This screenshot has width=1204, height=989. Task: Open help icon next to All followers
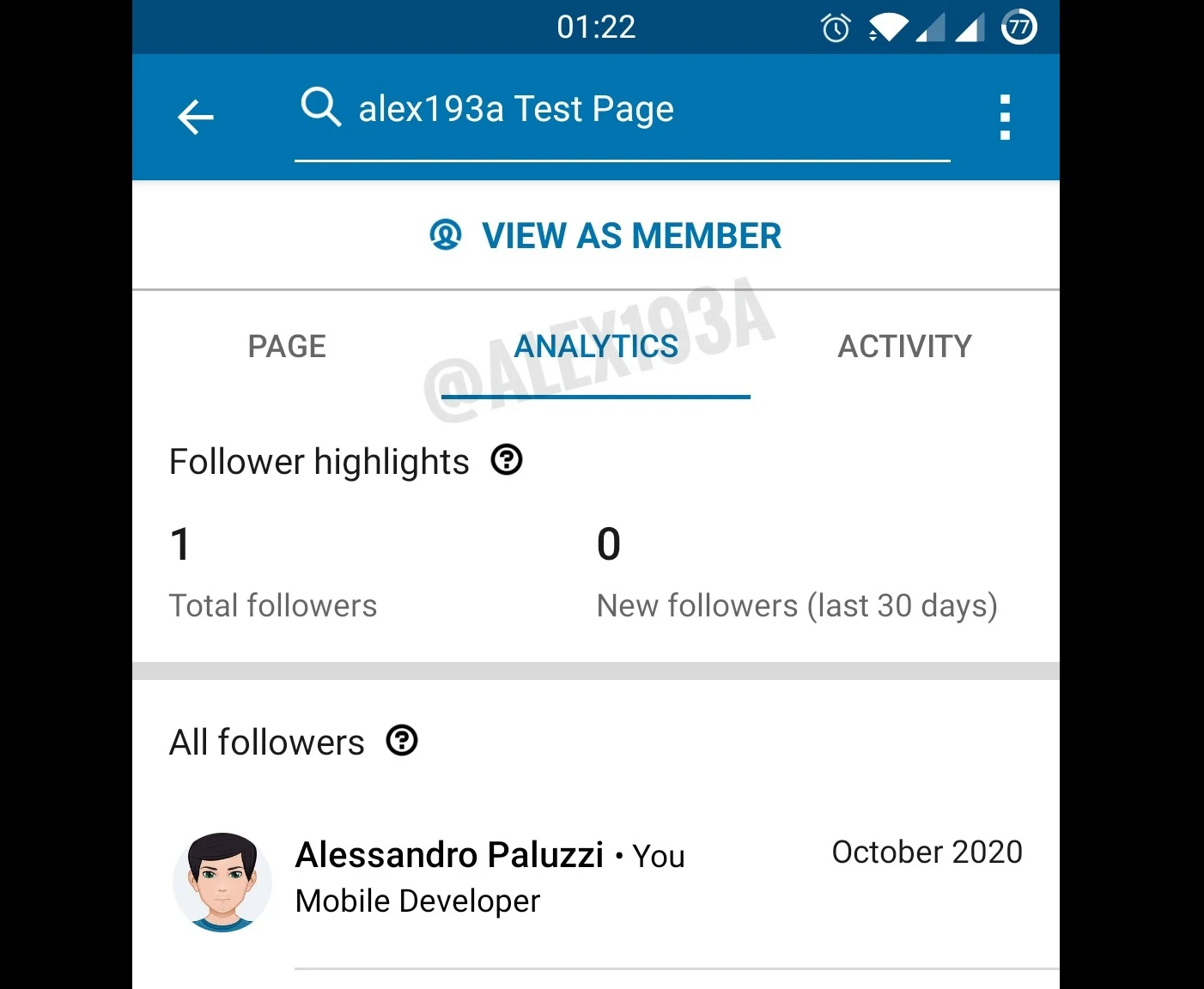coord(402,740)
